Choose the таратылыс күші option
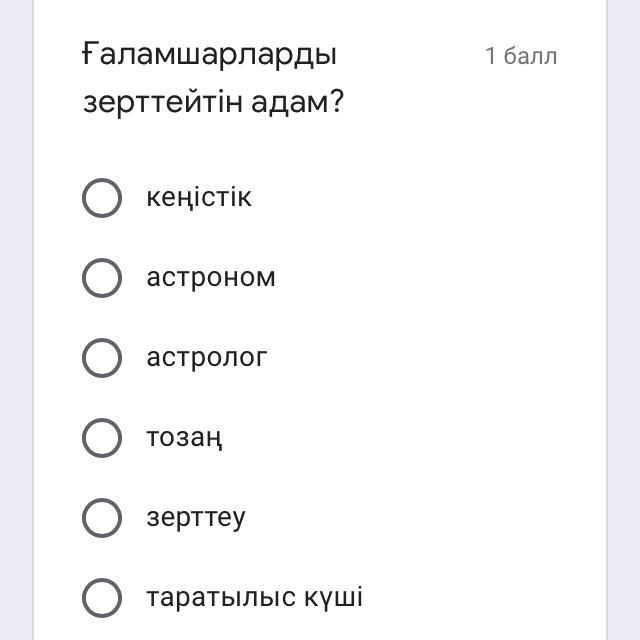The image size is (640, 640). 101,598
